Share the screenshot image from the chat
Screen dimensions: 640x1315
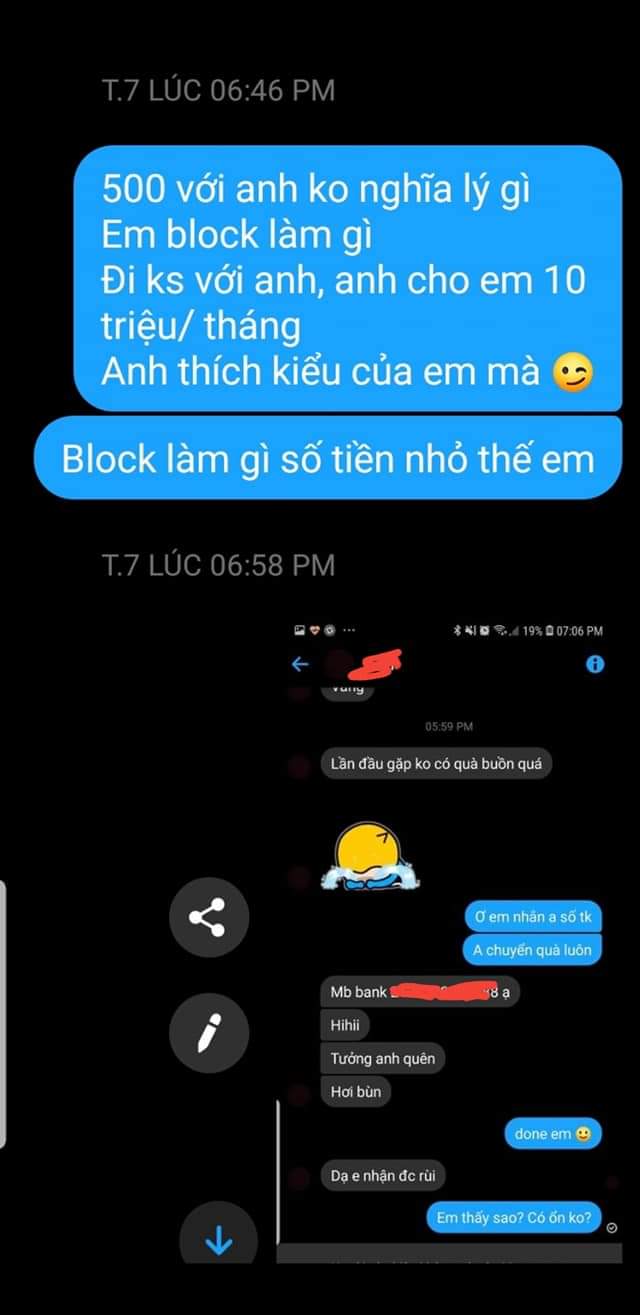click(x=209, y=916)
